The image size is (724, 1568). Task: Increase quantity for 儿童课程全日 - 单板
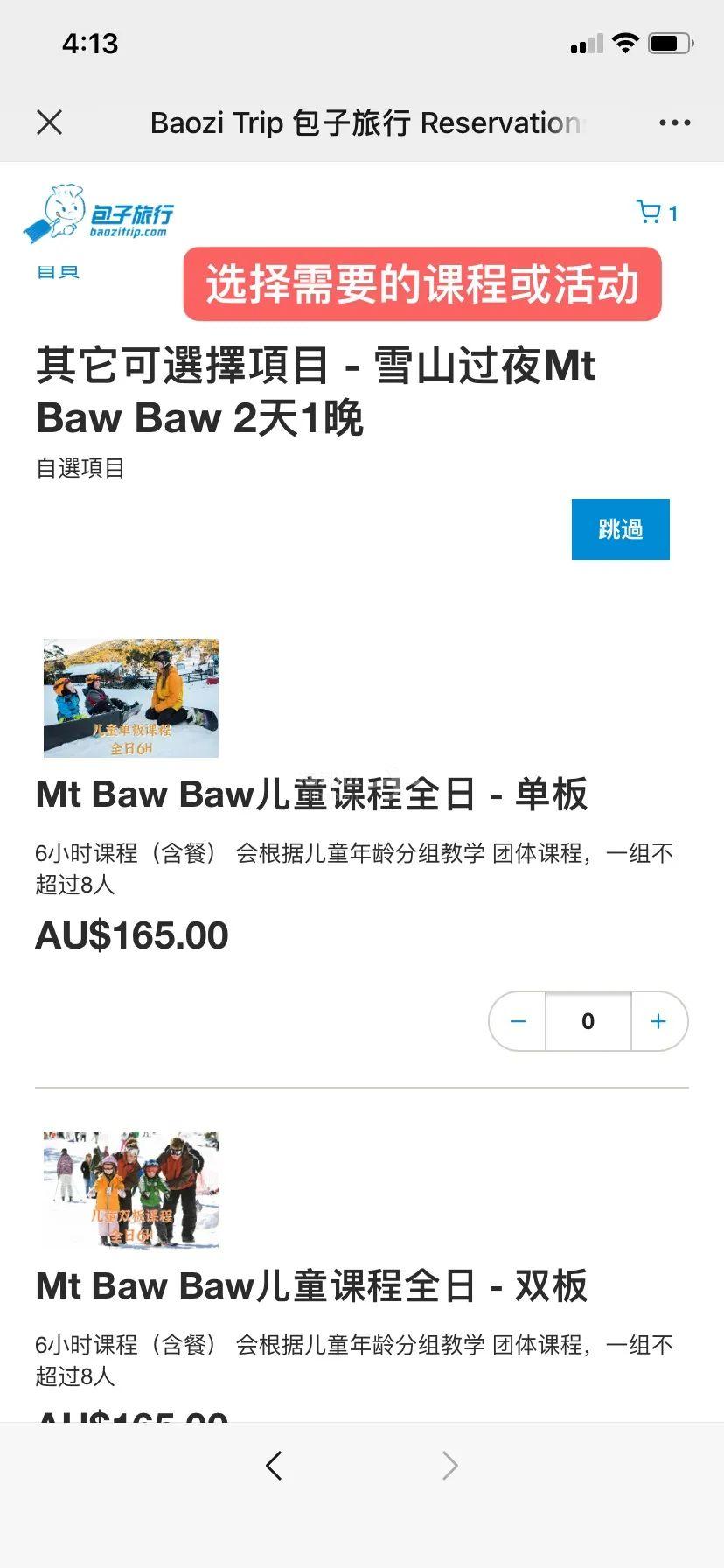658,1021
